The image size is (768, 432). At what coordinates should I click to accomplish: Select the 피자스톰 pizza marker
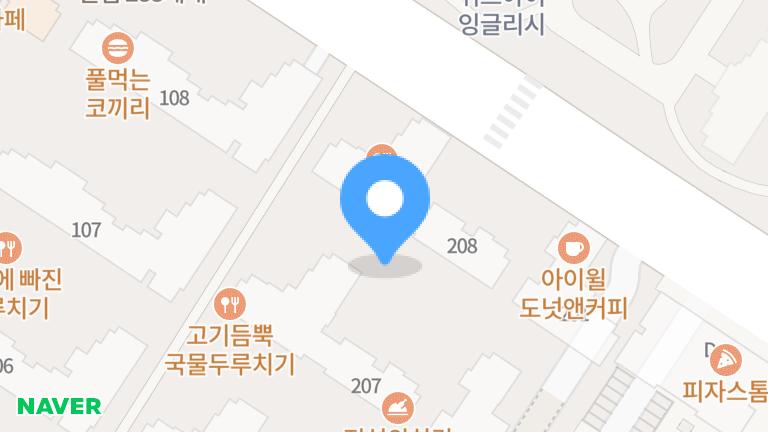click(727, 357)
